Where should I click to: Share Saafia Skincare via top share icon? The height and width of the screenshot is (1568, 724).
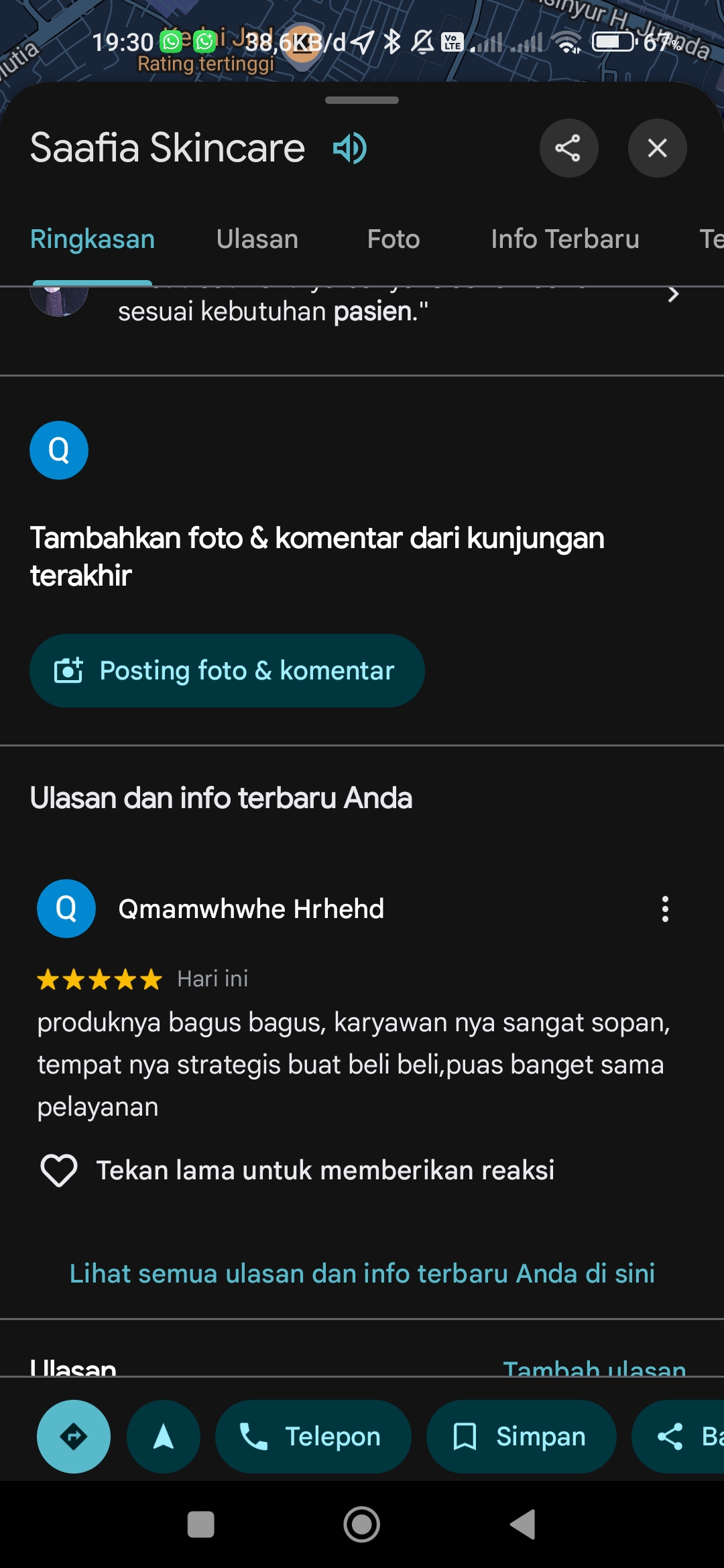568,148
